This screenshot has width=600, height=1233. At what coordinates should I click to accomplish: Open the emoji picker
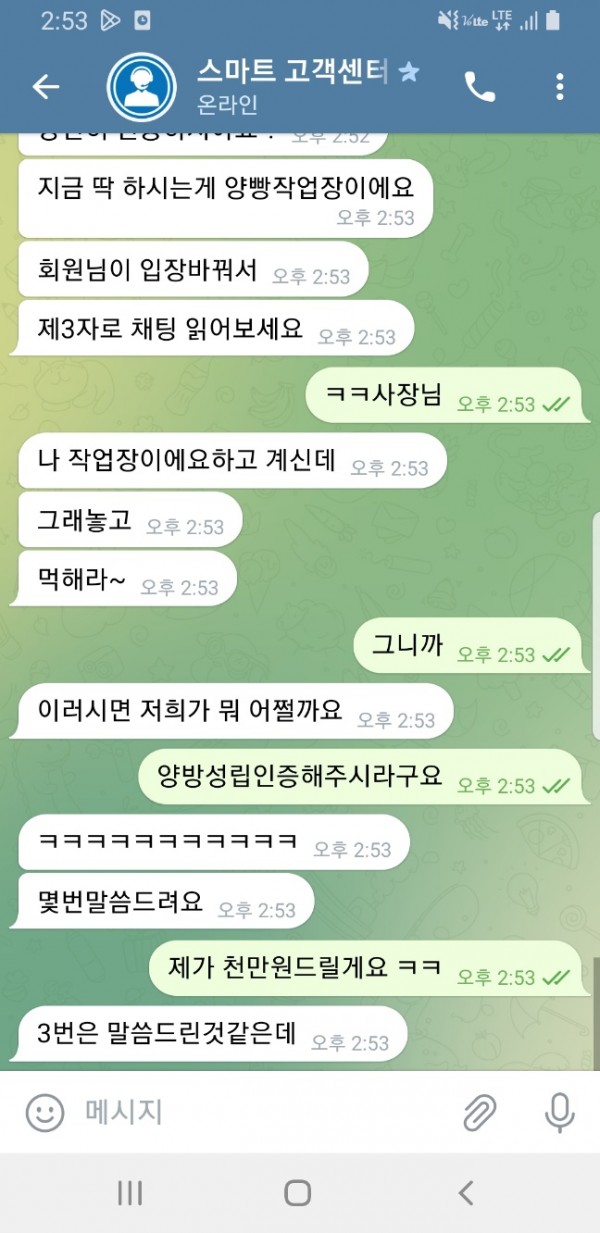point(45,1112)
